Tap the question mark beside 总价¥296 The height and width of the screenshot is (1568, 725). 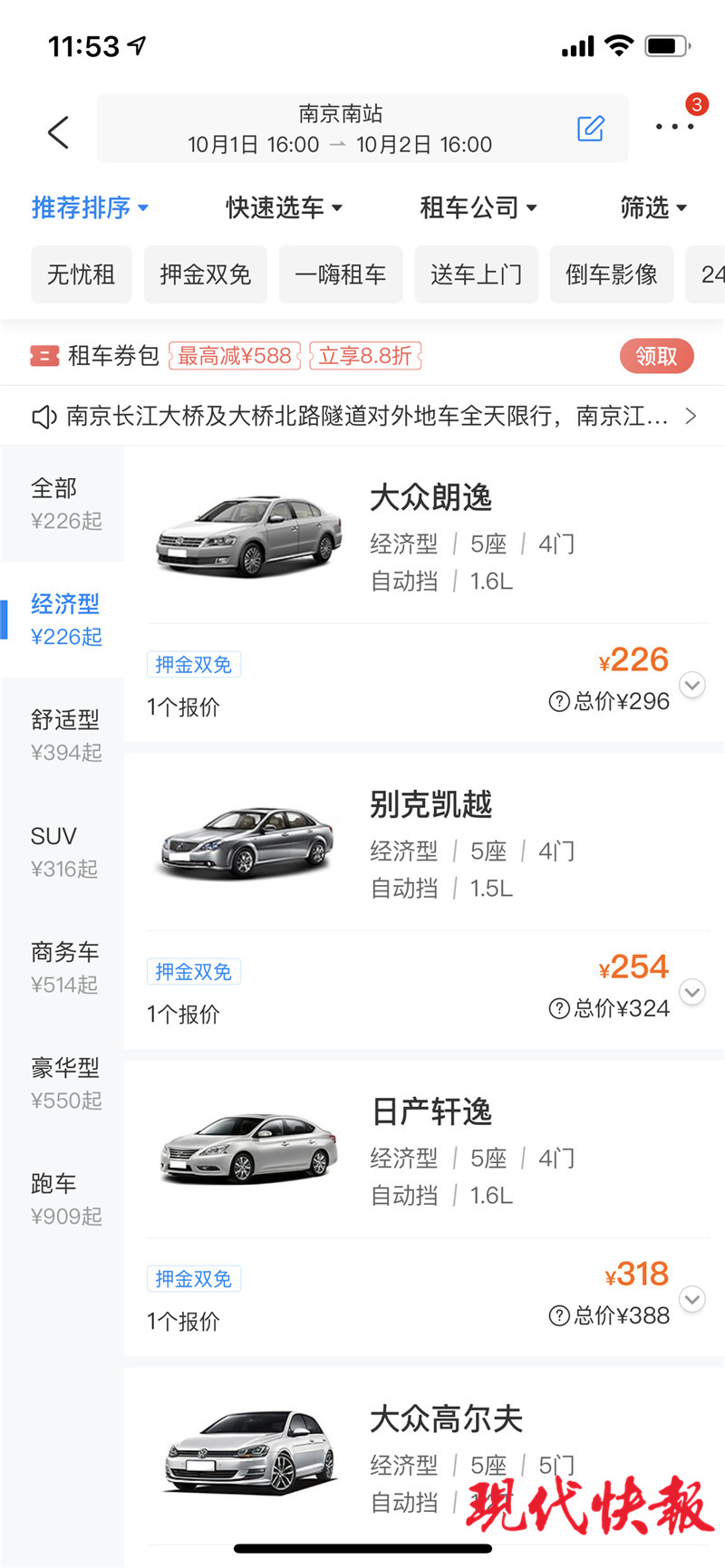click(559, 701)
